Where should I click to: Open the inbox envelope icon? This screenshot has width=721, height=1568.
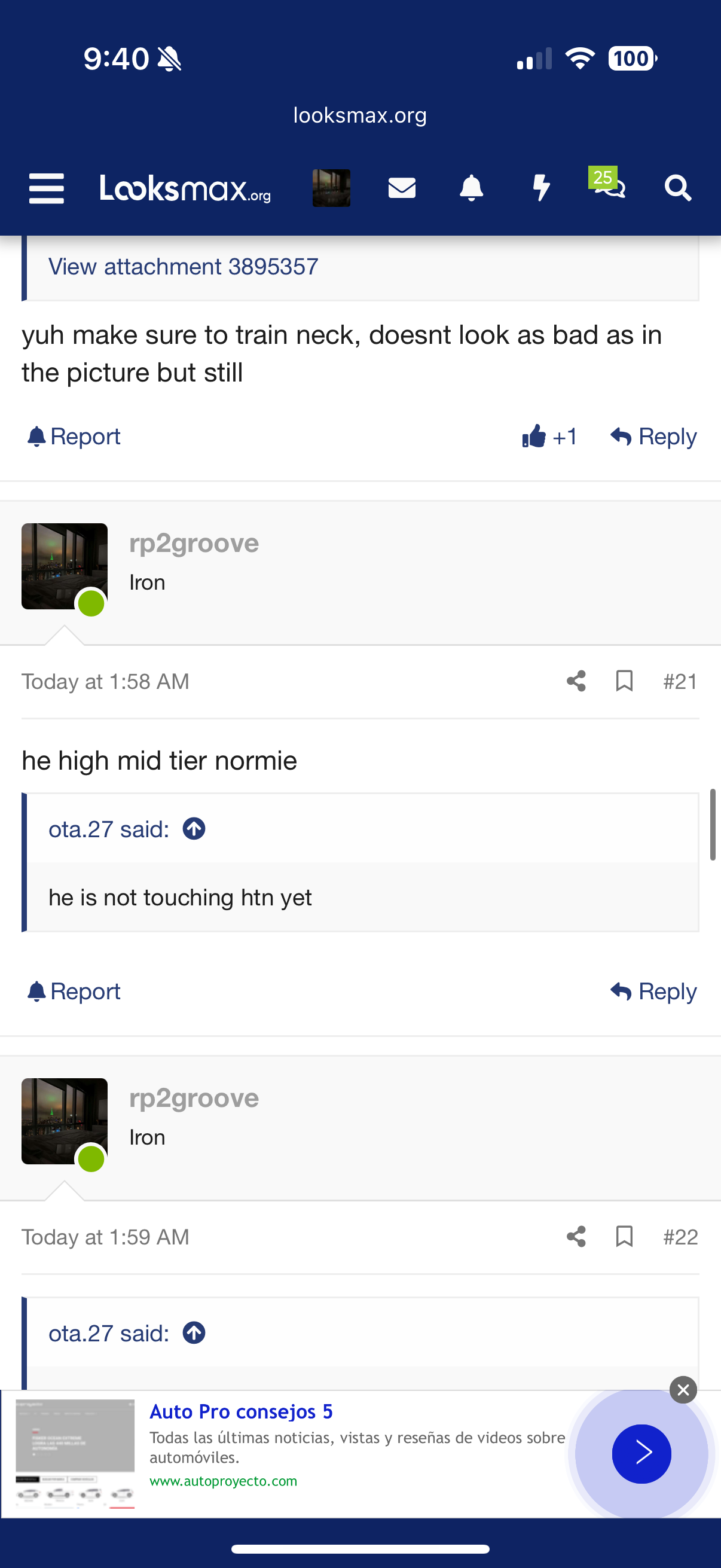(402, 188)
